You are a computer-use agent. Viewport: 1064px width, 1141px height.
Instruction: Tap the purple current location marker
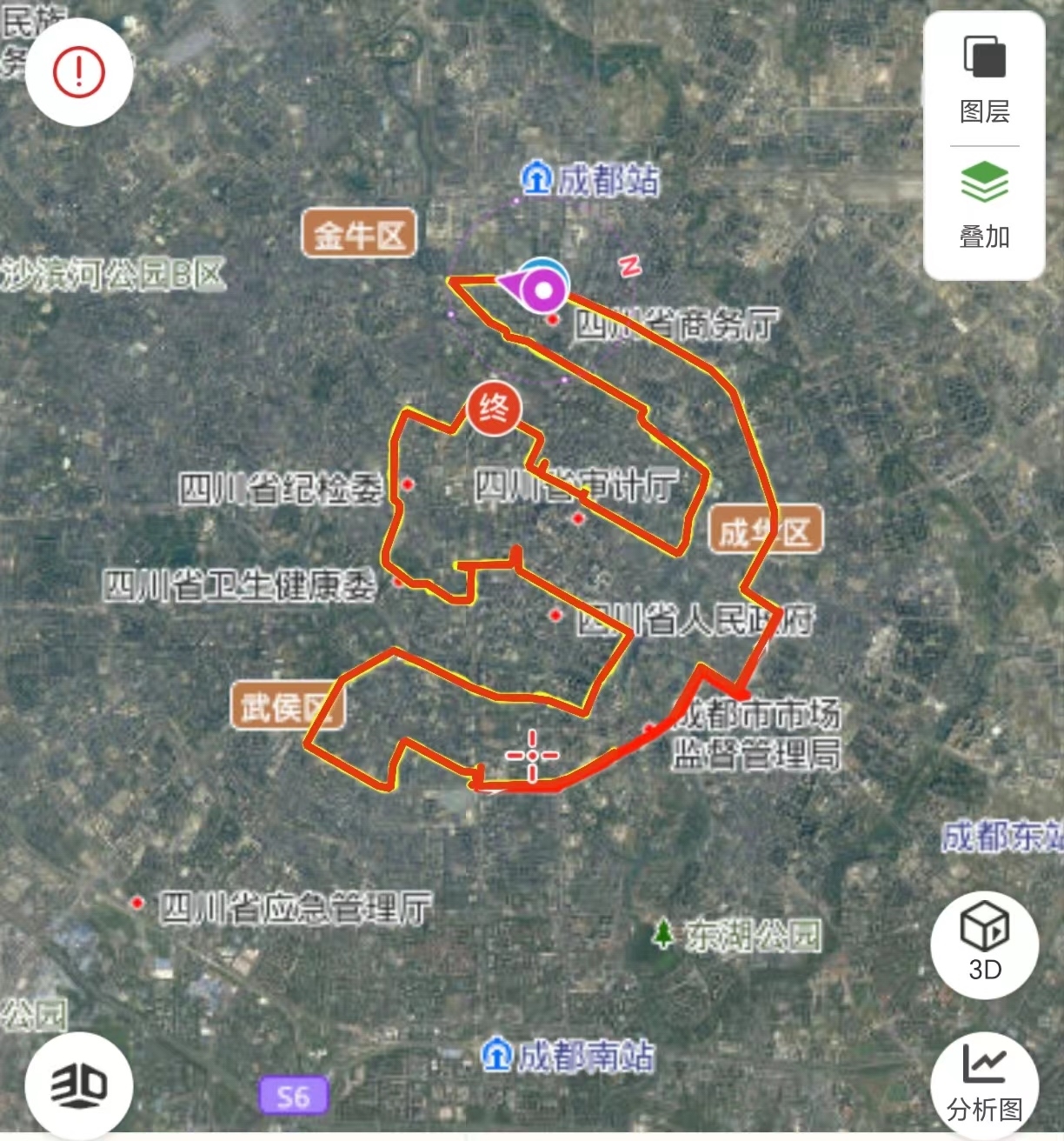point(543,290)
